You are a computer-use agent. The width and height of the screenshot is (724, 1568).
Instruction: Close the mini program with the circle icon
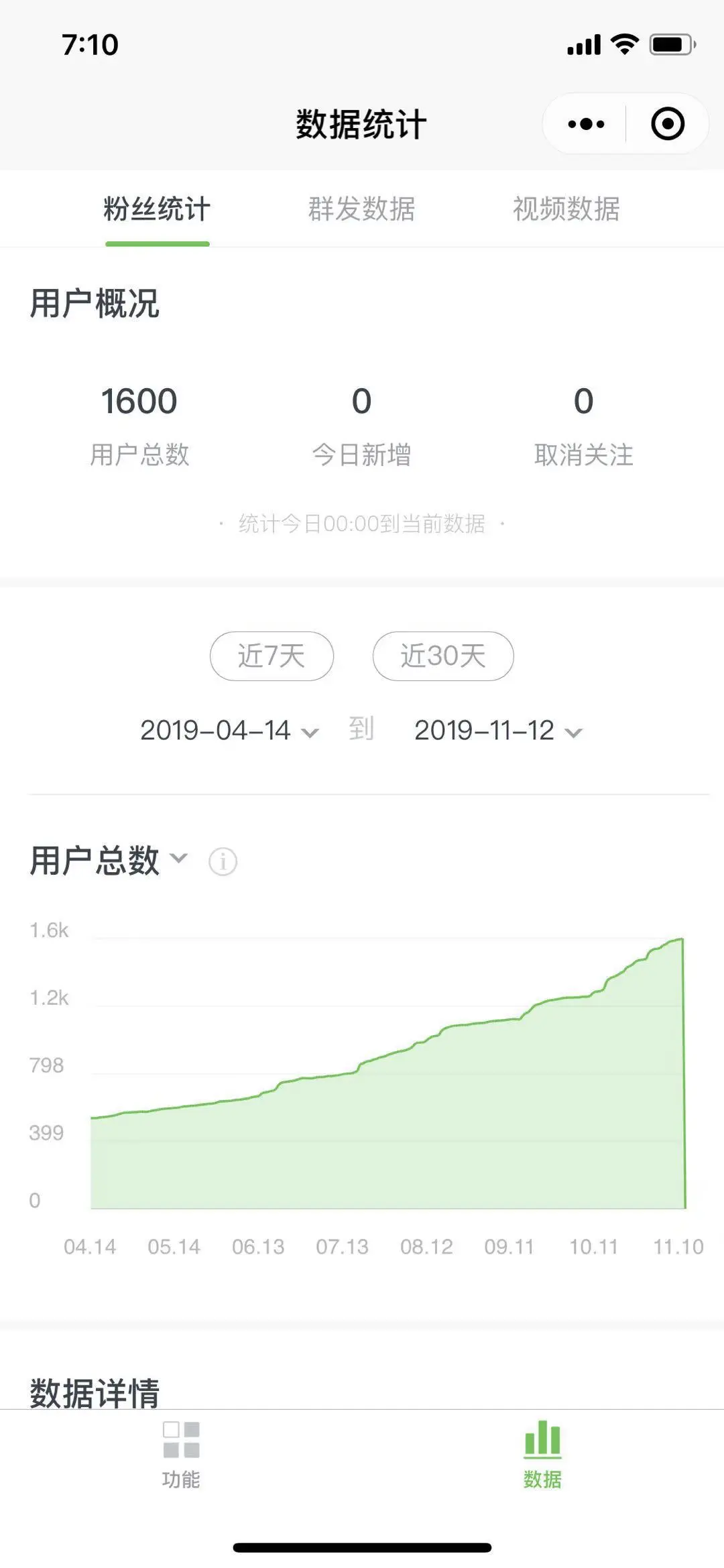pyautogui.click(x=667, y=124)
